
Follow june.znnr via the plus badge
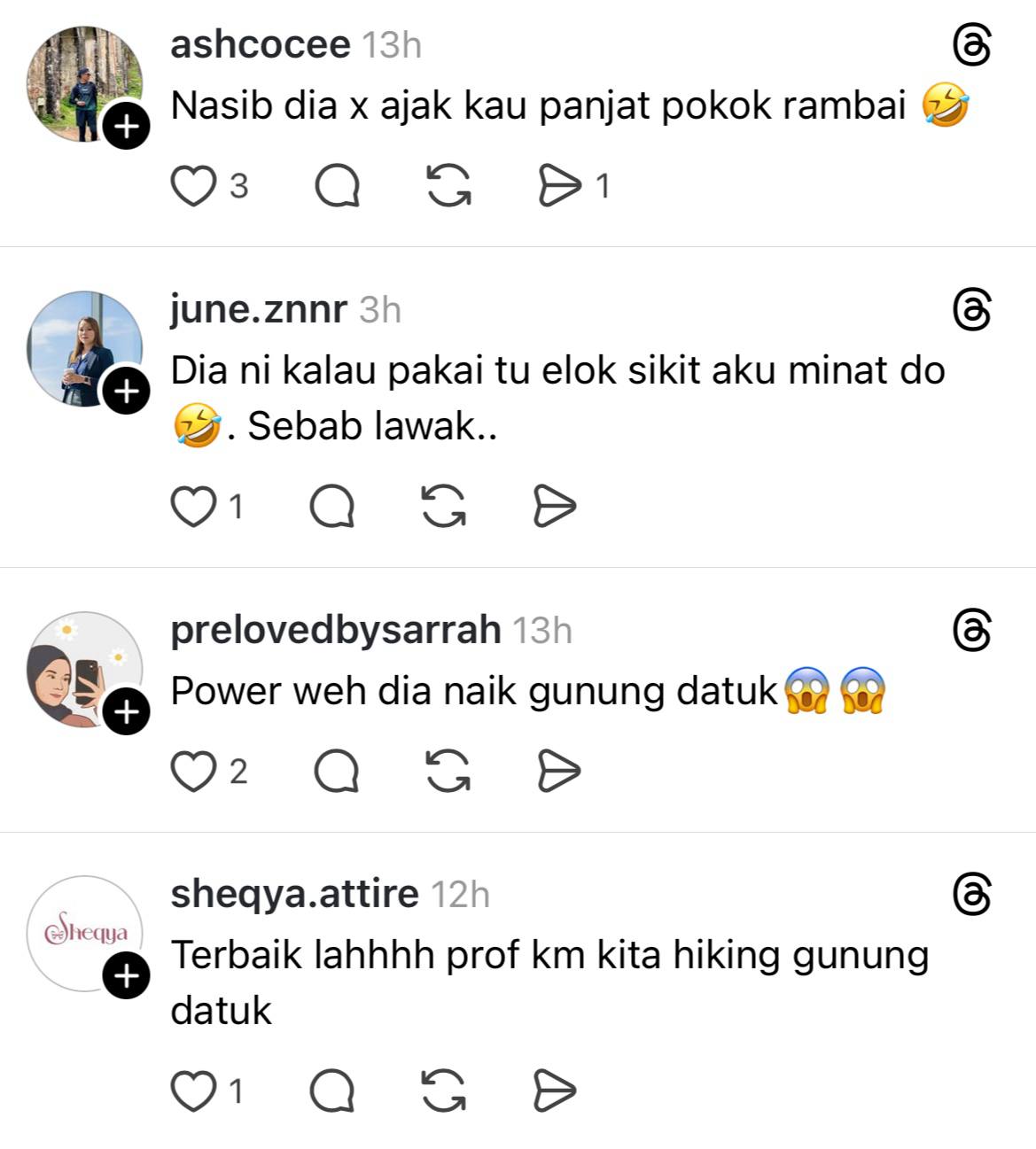coord(127,391)
